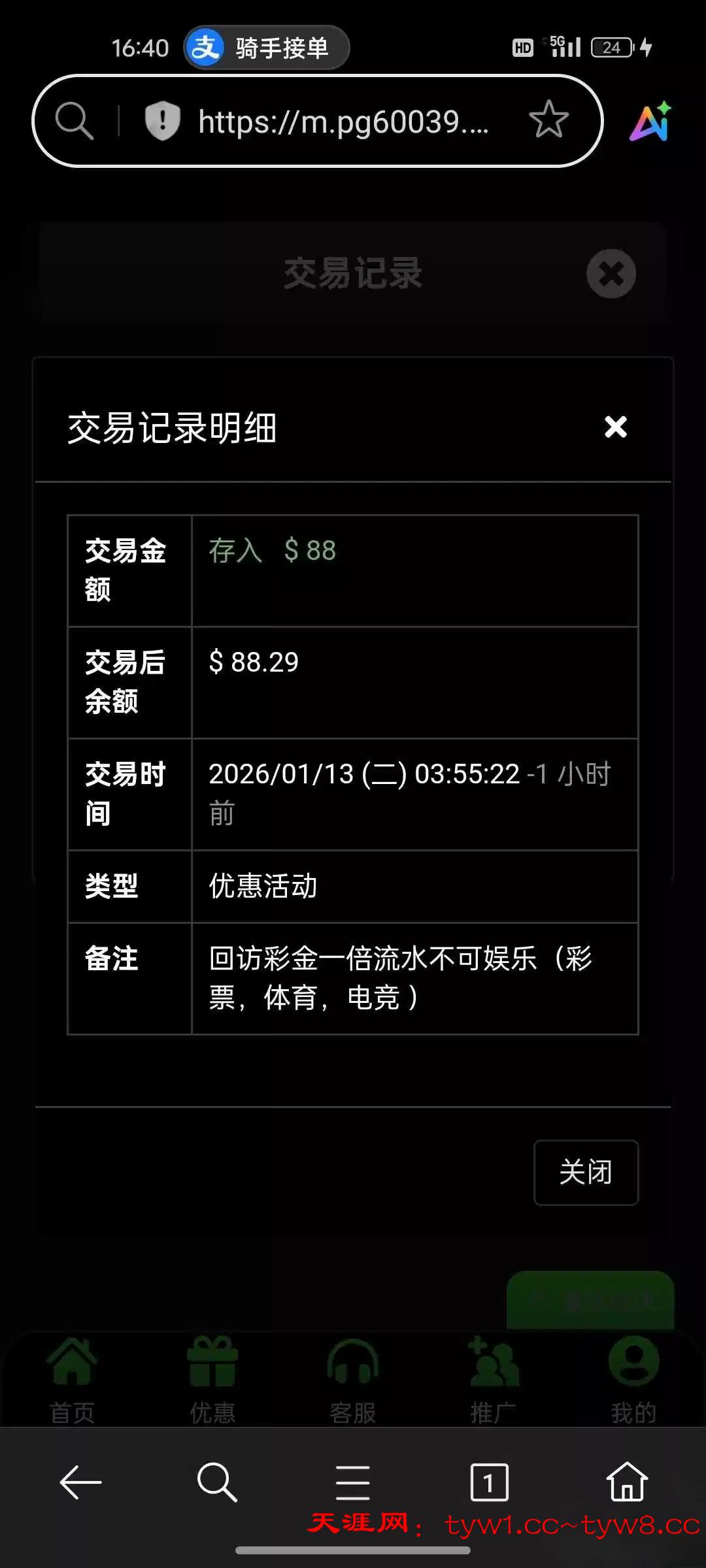
Task: Go to the browser home page
Action: (x=626, y=1482)
